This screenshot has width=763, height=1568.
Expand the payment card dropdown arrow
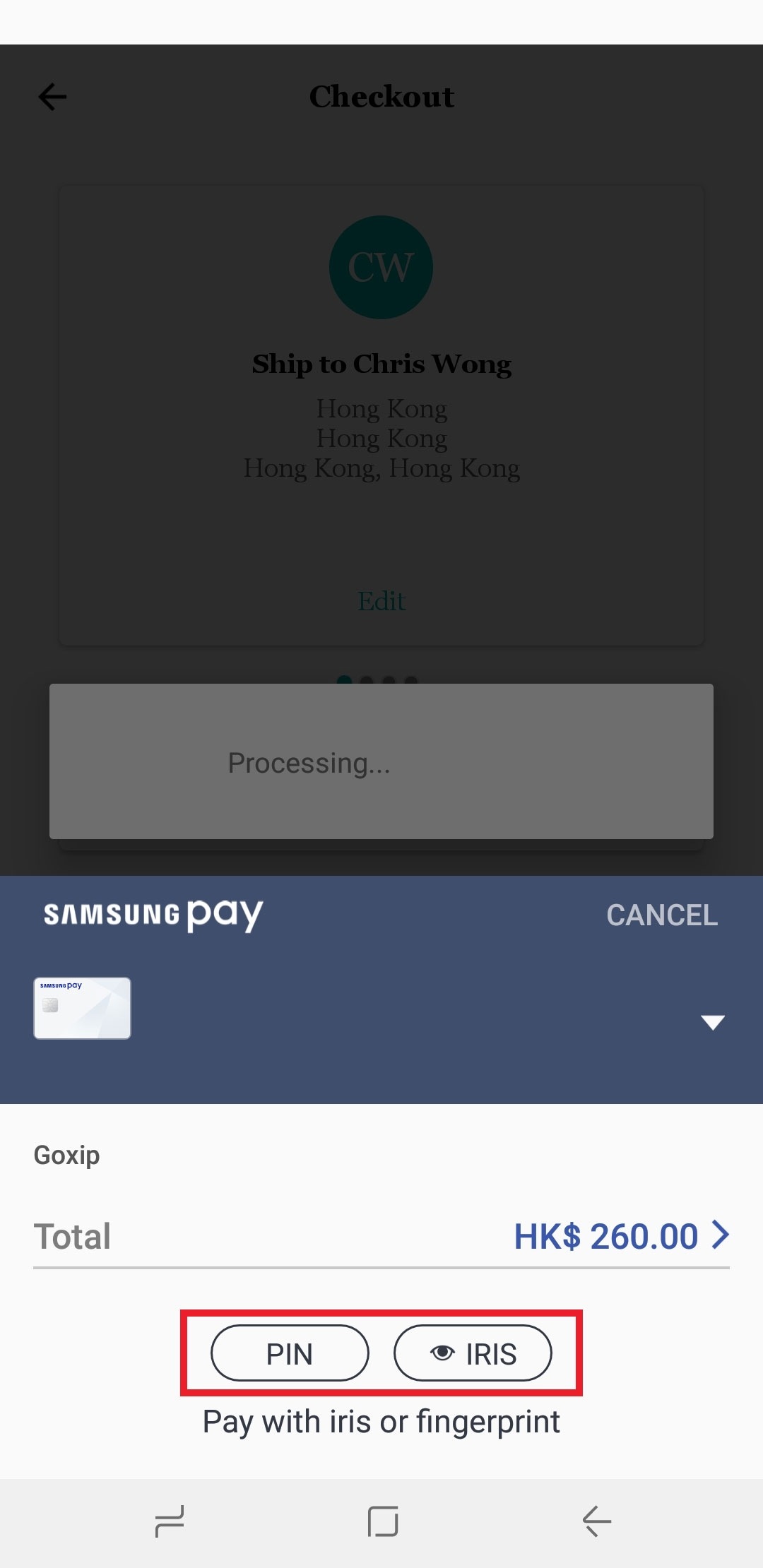tap(712, 1022)
